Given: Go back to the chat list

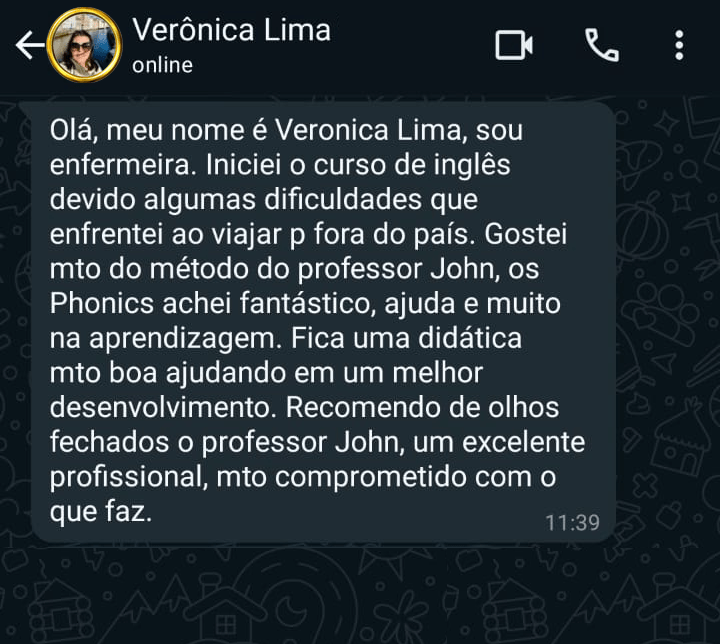Looking at the screenshot, I should tap(29, 45).
